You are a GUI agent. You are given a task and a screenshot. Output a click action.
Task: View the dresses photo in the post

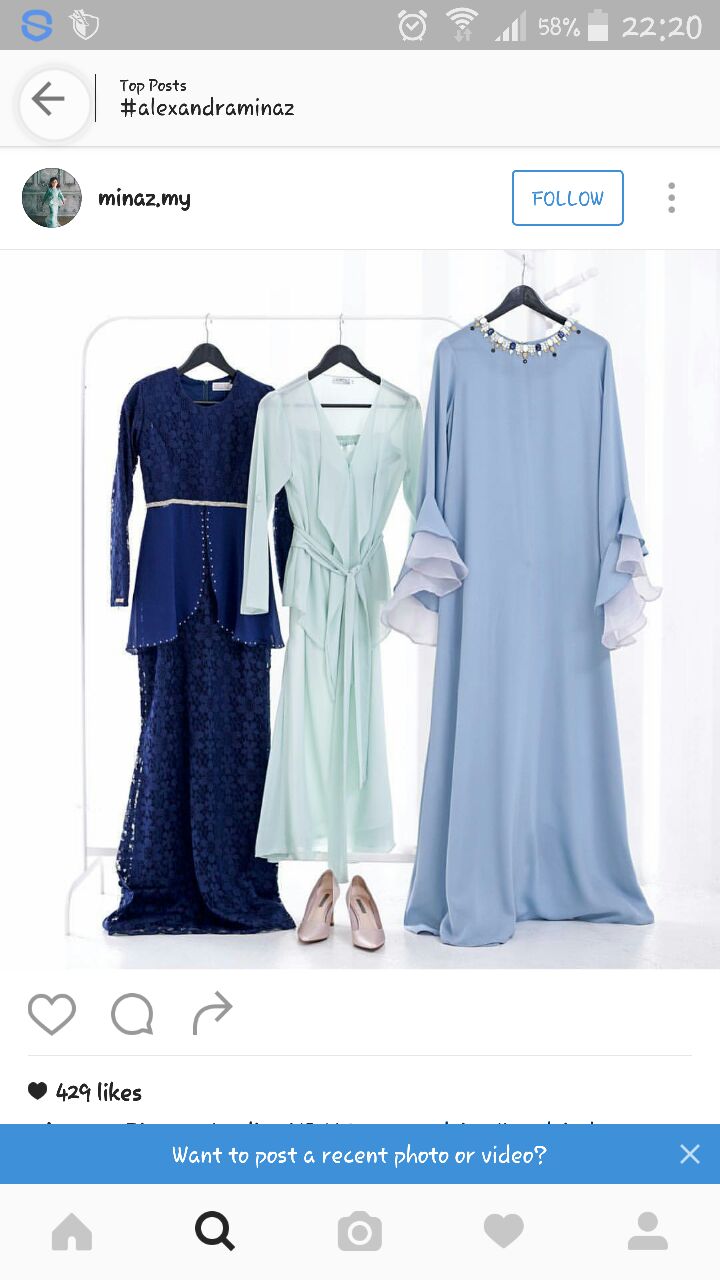click(360, 600)
